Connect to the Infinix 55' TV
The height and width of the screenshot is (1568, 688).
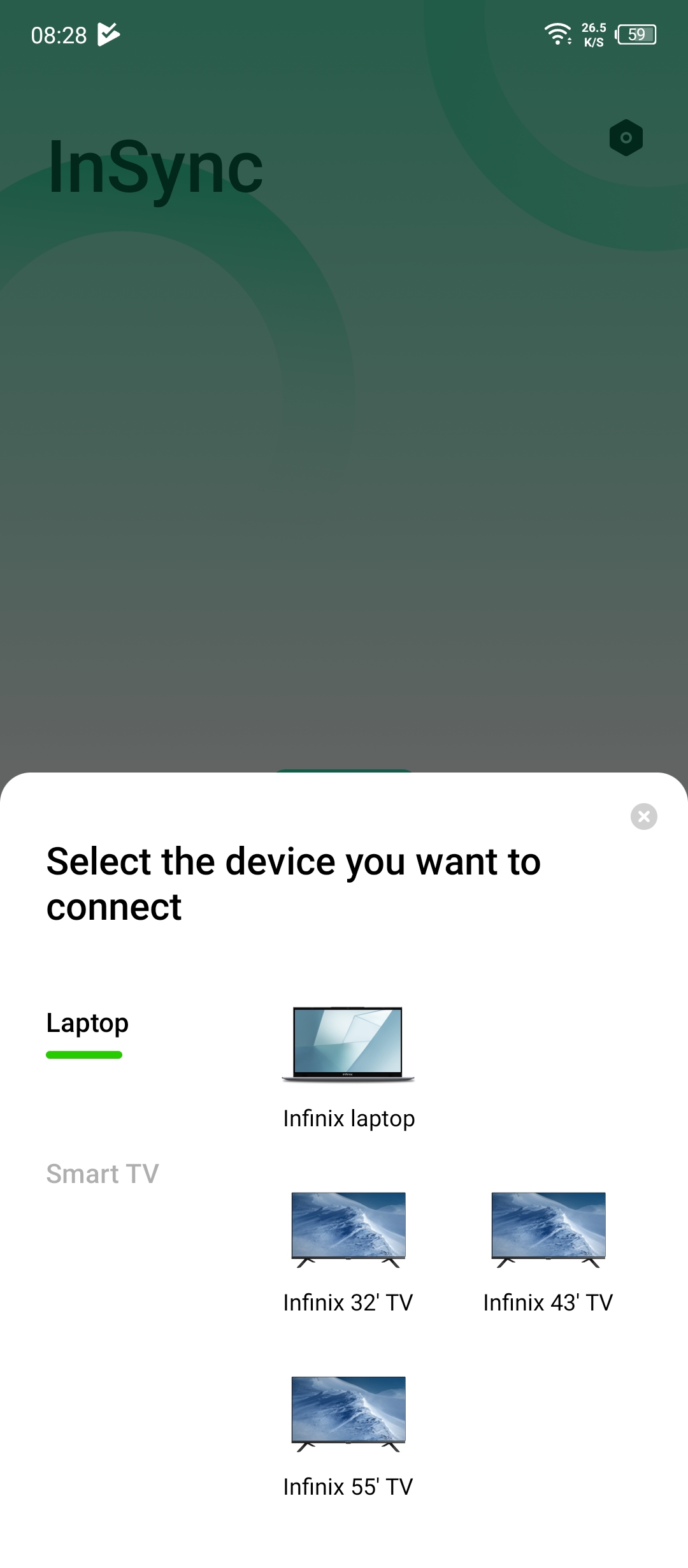[x=348, y=1434]
